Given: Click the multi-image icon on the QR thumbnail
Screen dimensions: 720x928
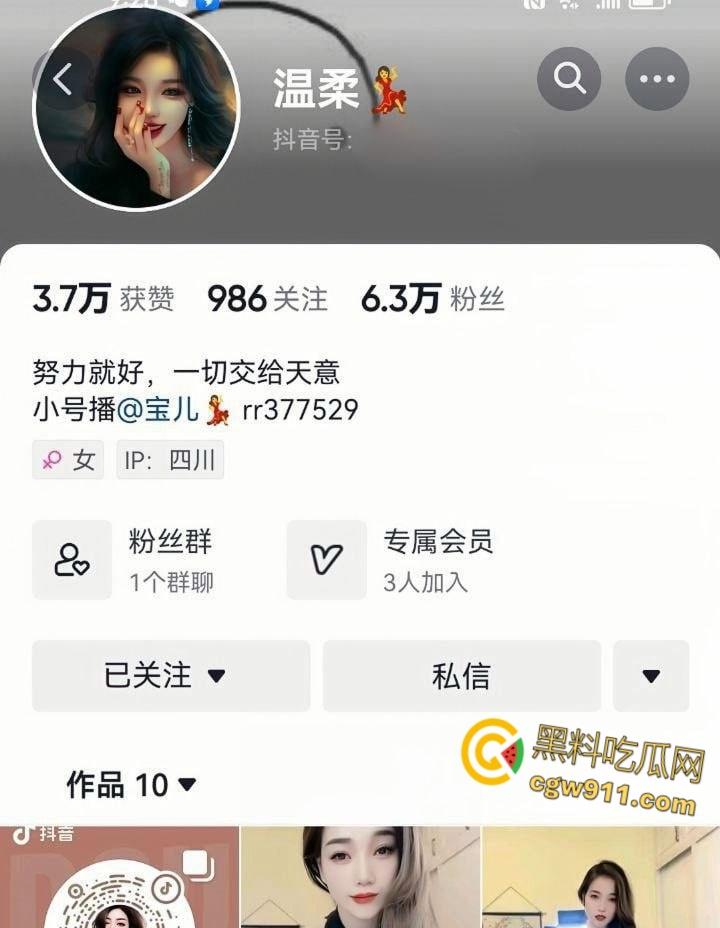Looking at the screenshot, I should pos(194,859).
